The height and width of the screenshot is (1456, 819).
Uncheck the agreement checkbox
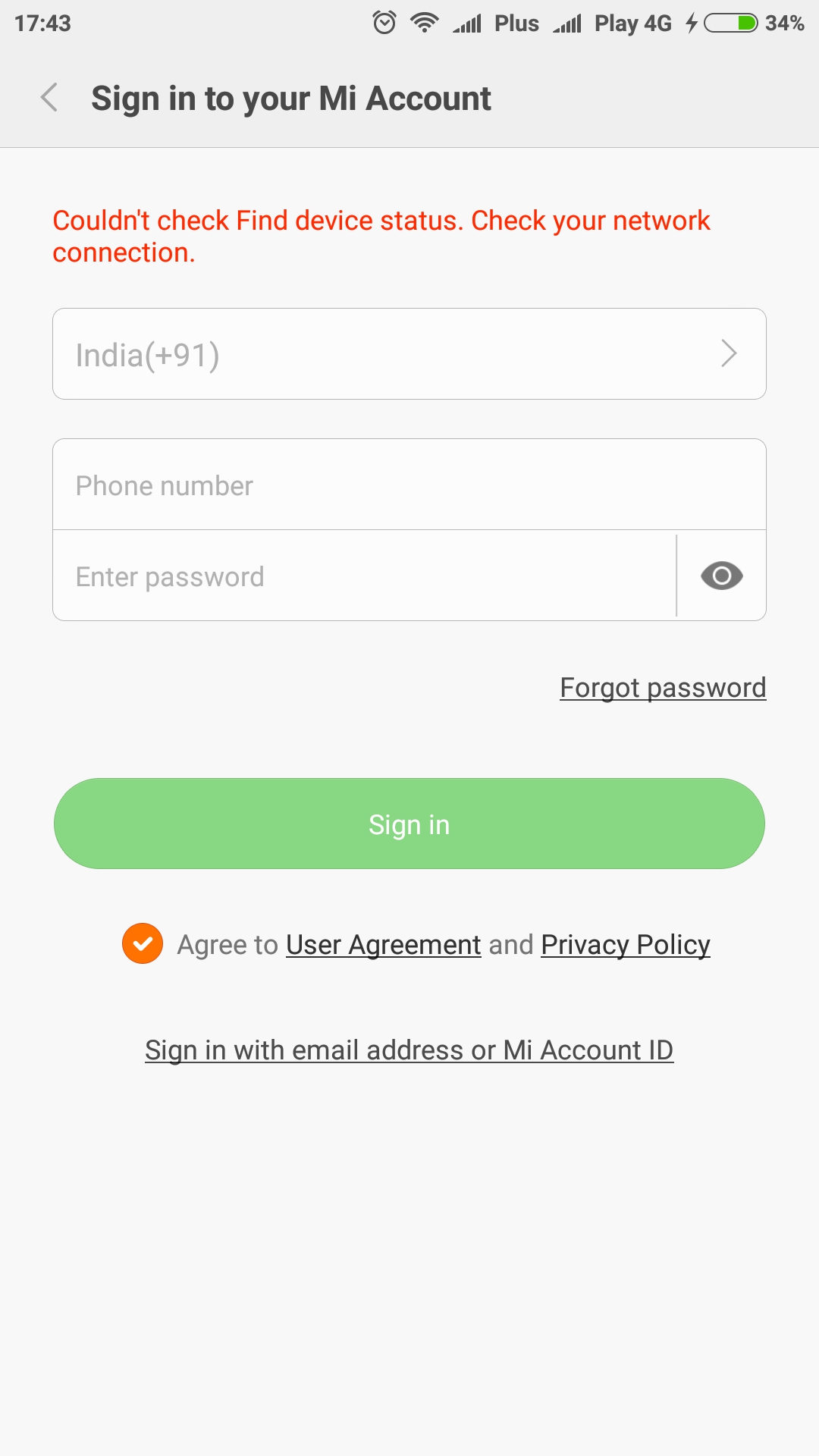pos(143,943)
